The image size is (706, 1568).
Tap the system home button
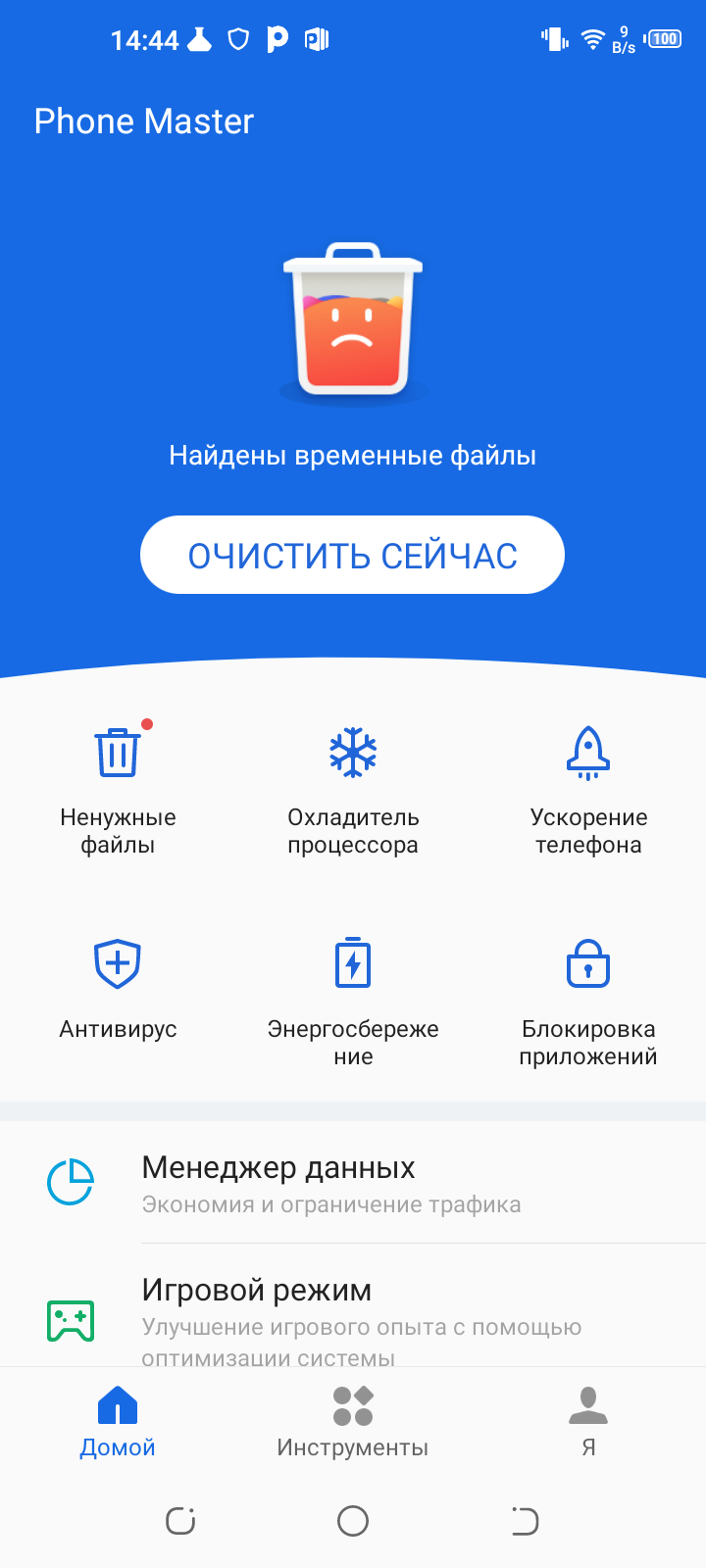point(353,1521)
